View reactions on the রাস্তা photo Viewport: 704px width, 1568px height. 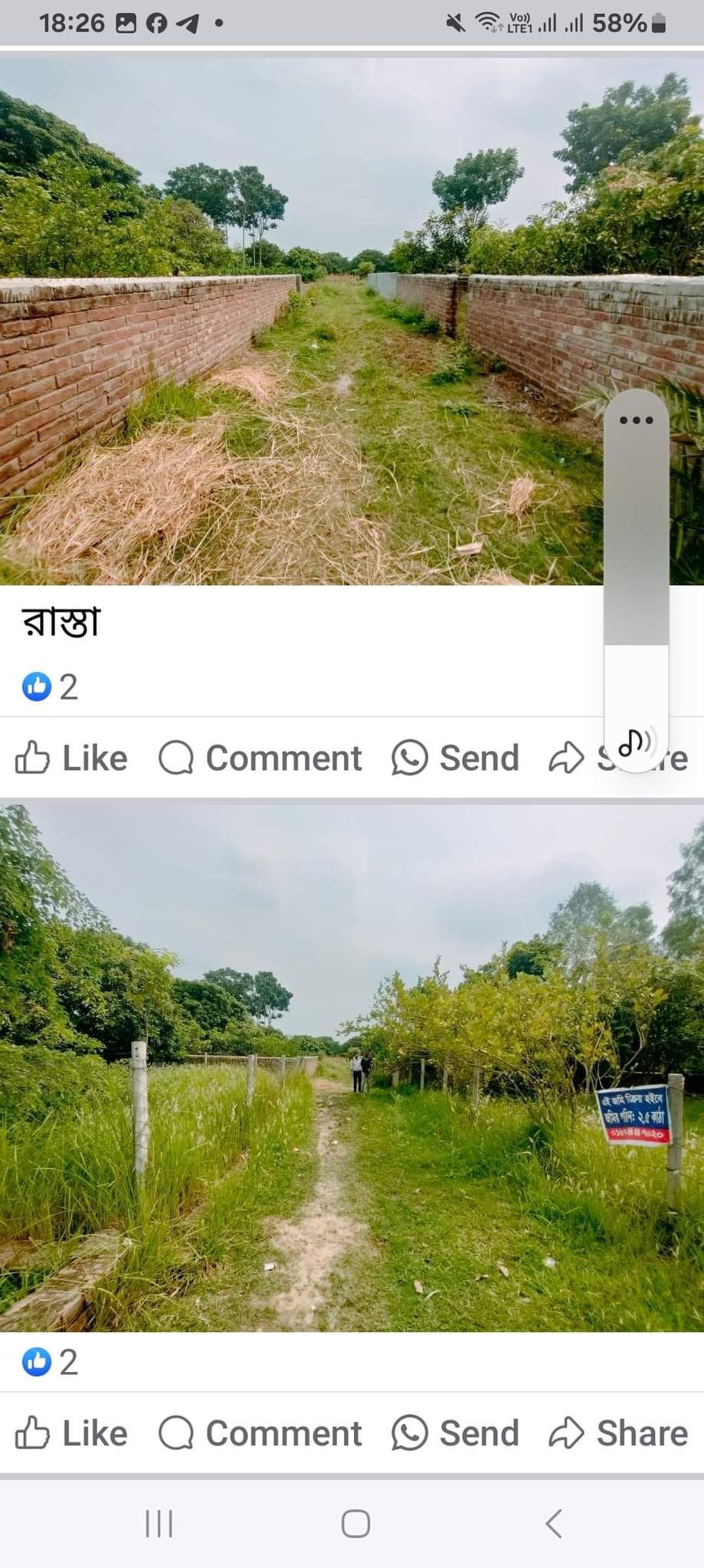tap(50, 687)
